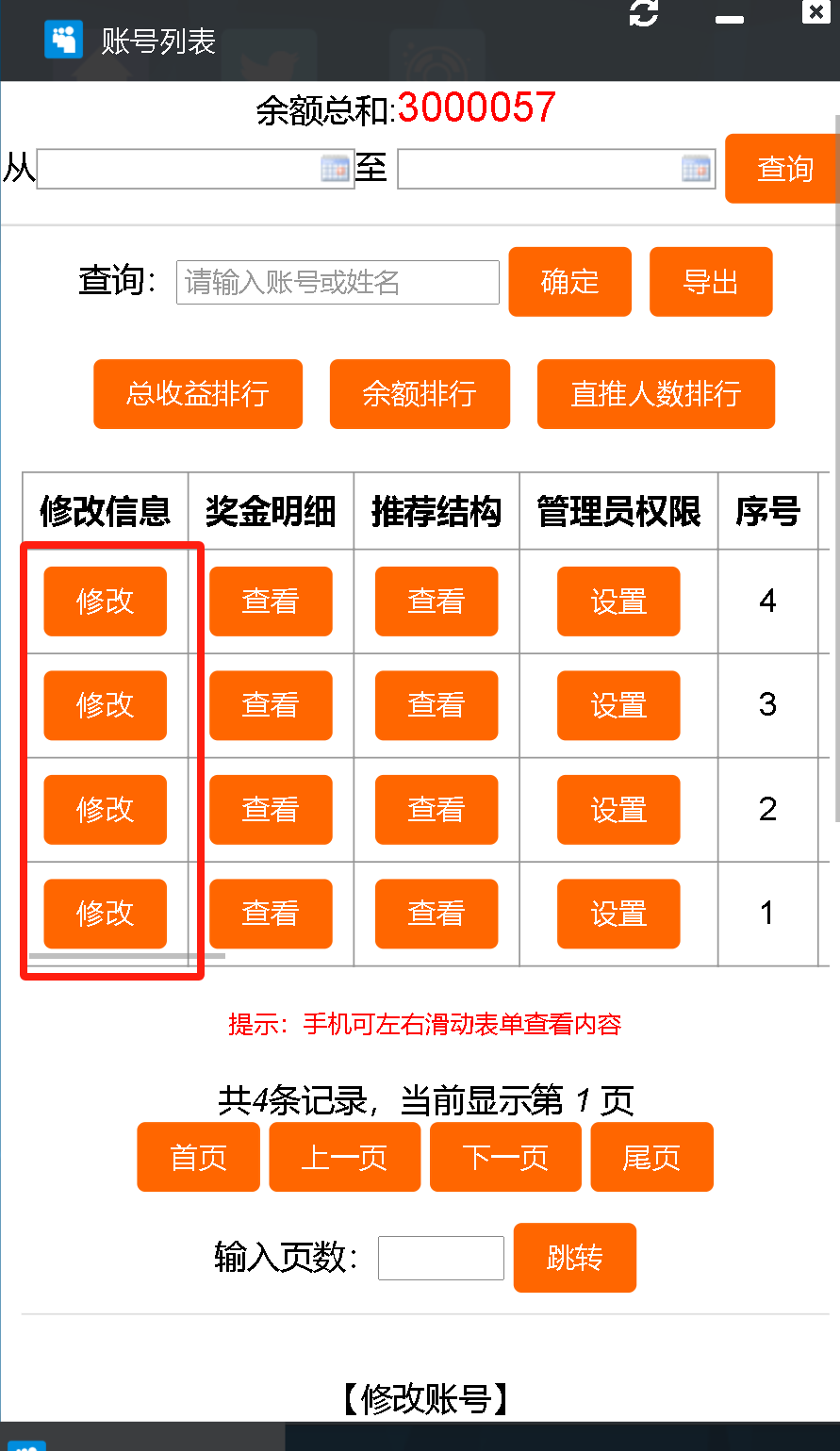Open the end date picker after 至
The width and height of the screenshot is (840, 1451).
[695, 170]
